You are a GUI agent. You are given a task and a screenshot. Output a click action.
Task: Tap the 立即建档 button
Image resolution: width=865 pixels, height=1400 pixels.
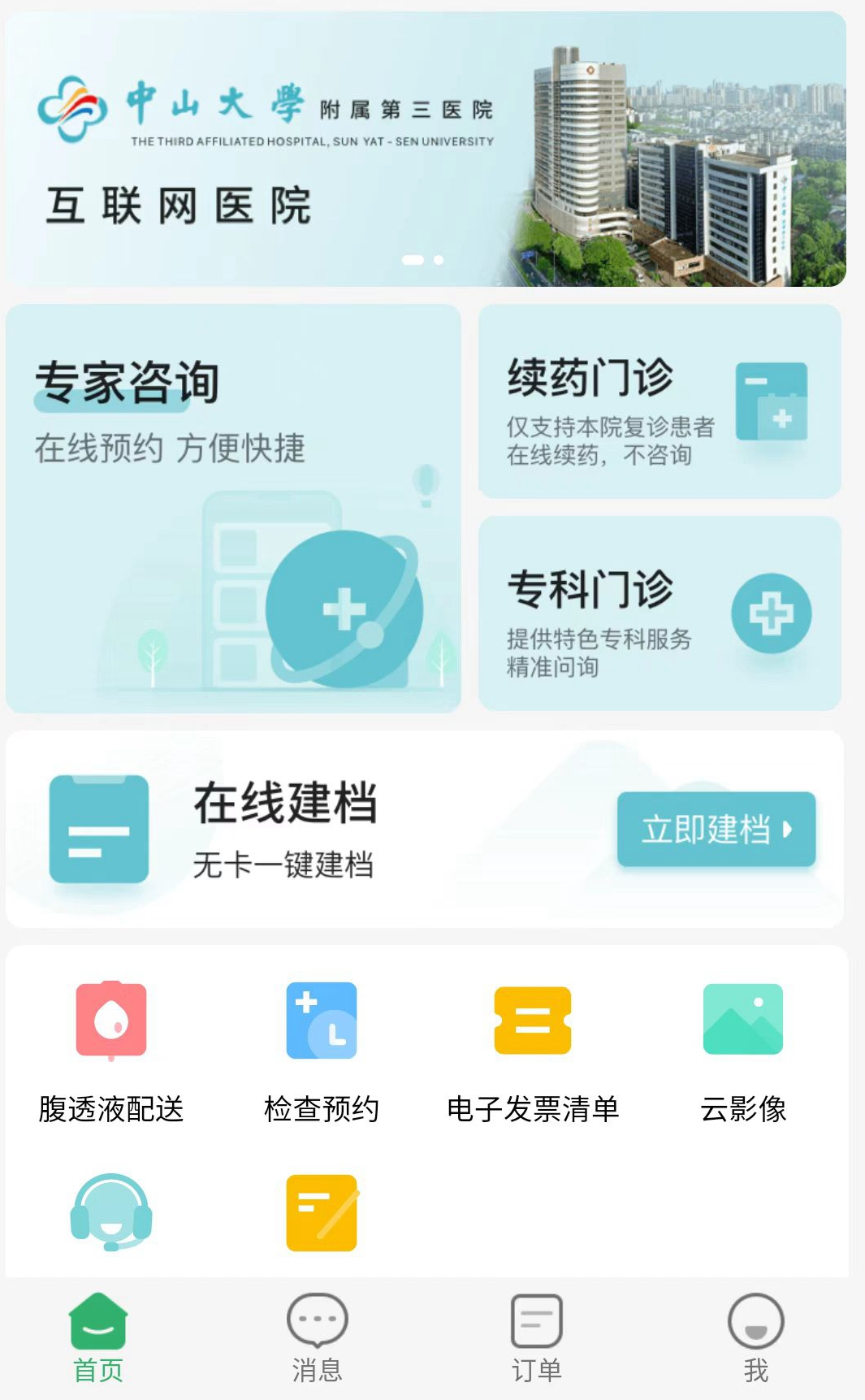coord(716,829)
